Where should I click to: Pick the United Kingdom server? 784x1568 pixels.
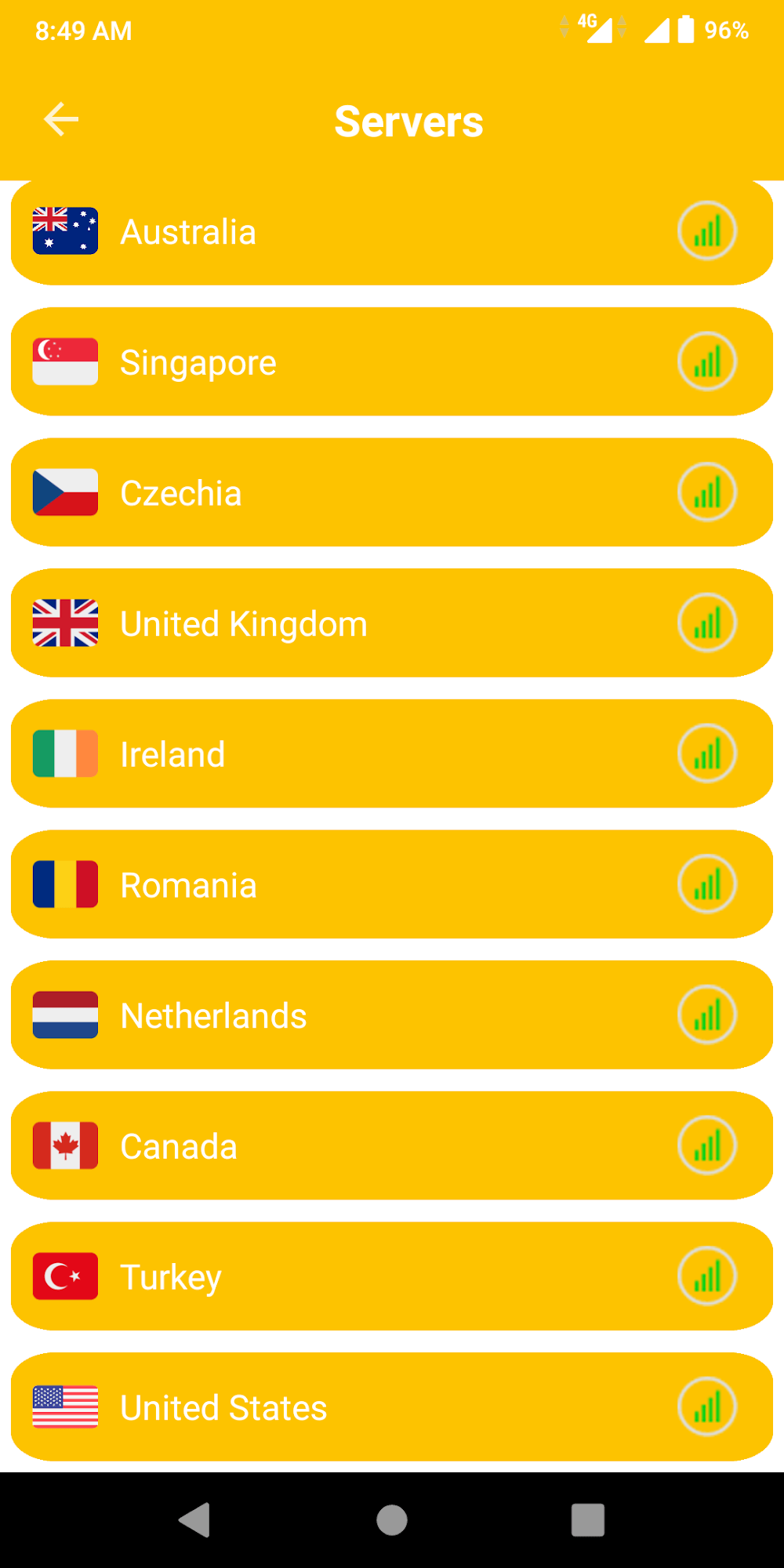392,623
